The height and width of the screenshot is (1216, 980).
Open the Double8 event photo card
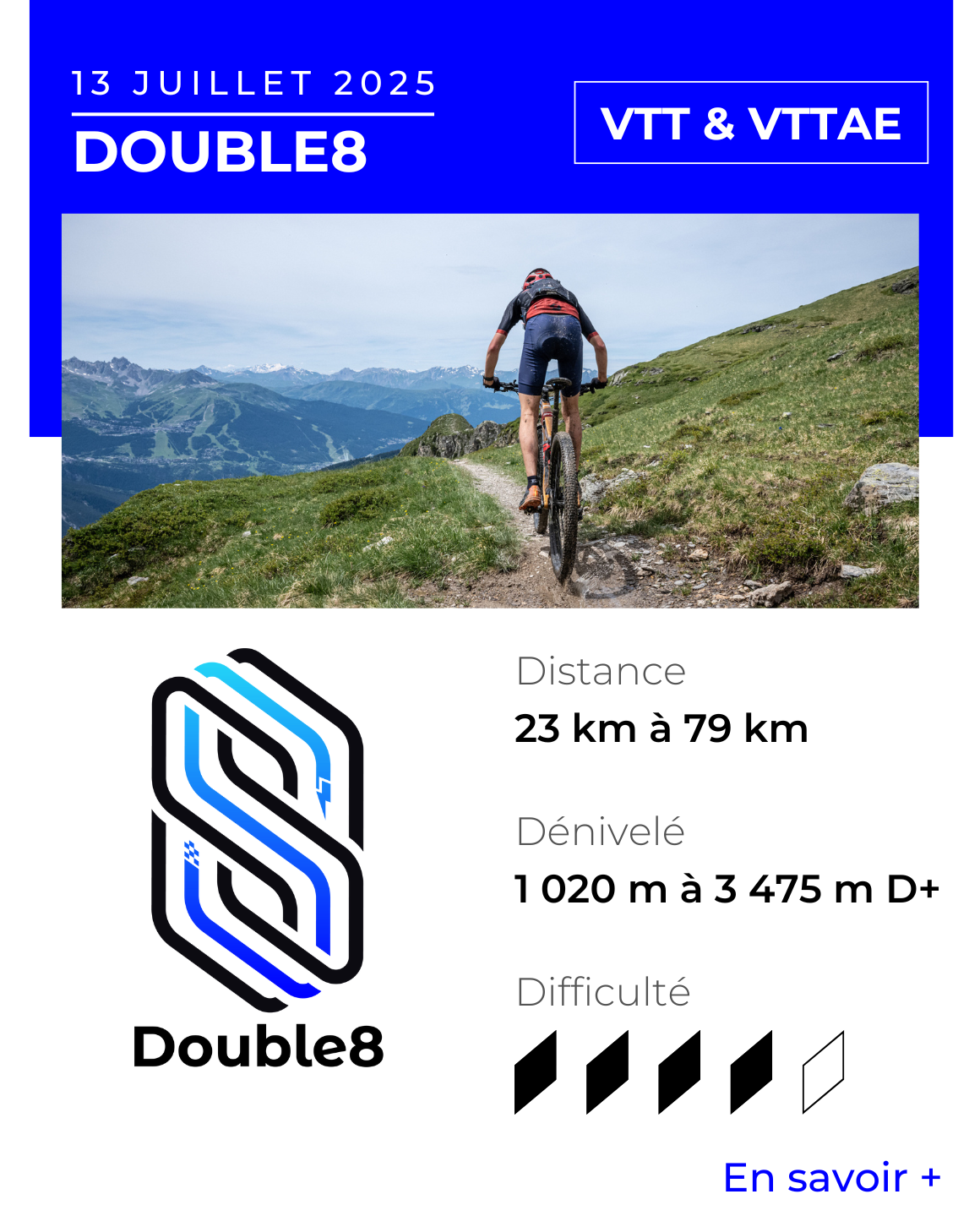490,411
